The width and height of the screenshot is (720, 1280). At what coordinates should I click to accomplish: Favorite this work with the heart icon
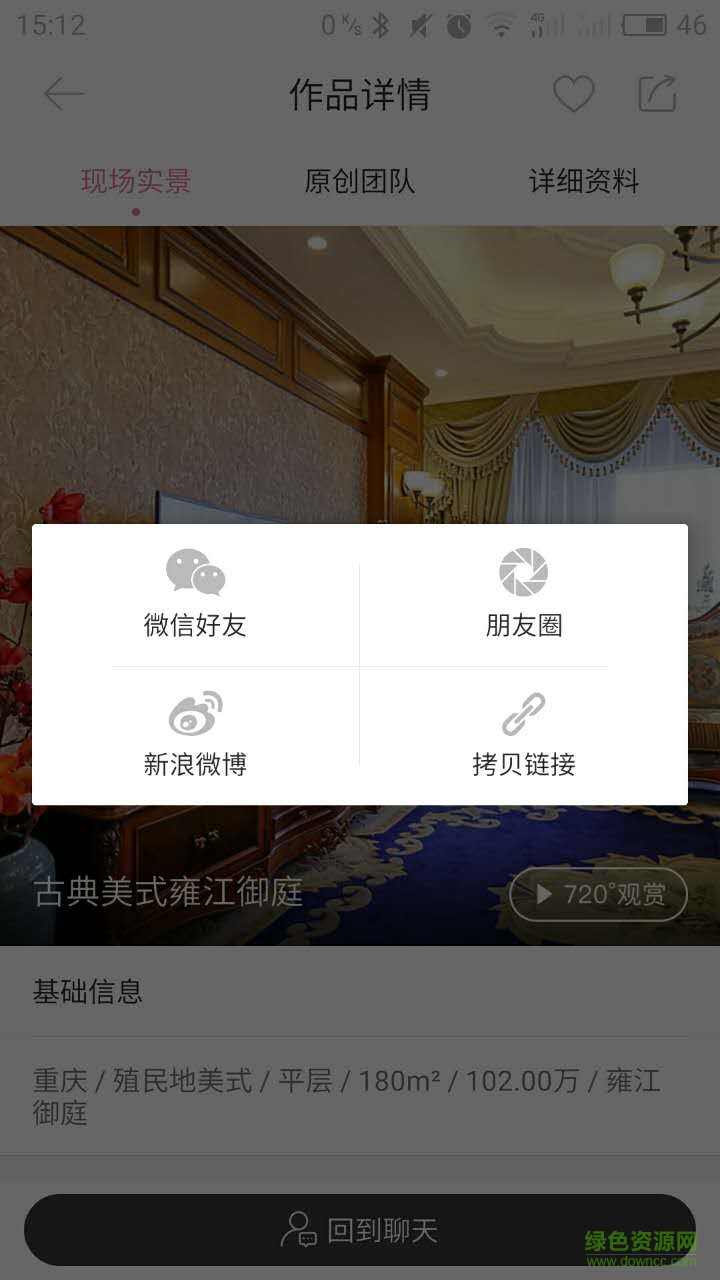pos(572,94)
